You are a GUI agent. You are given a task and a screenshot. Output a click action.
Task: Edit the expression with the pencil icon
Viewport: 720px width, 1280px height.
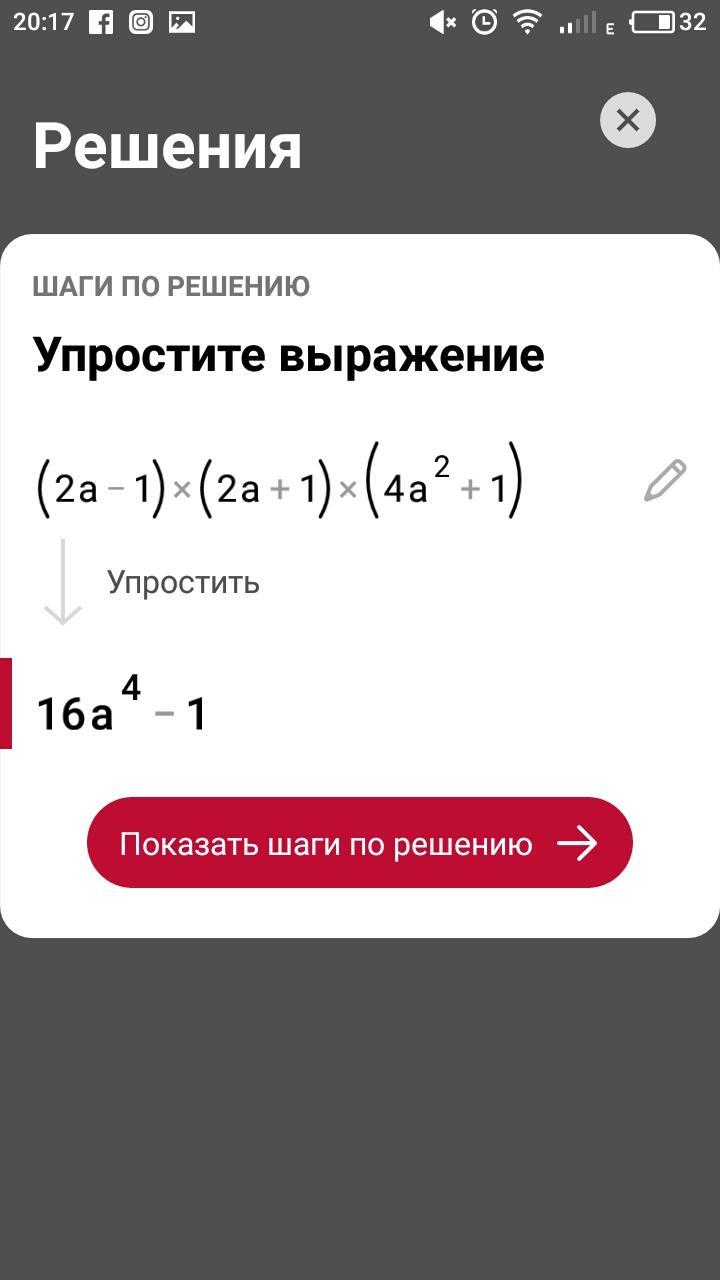[x=665, y=481]
